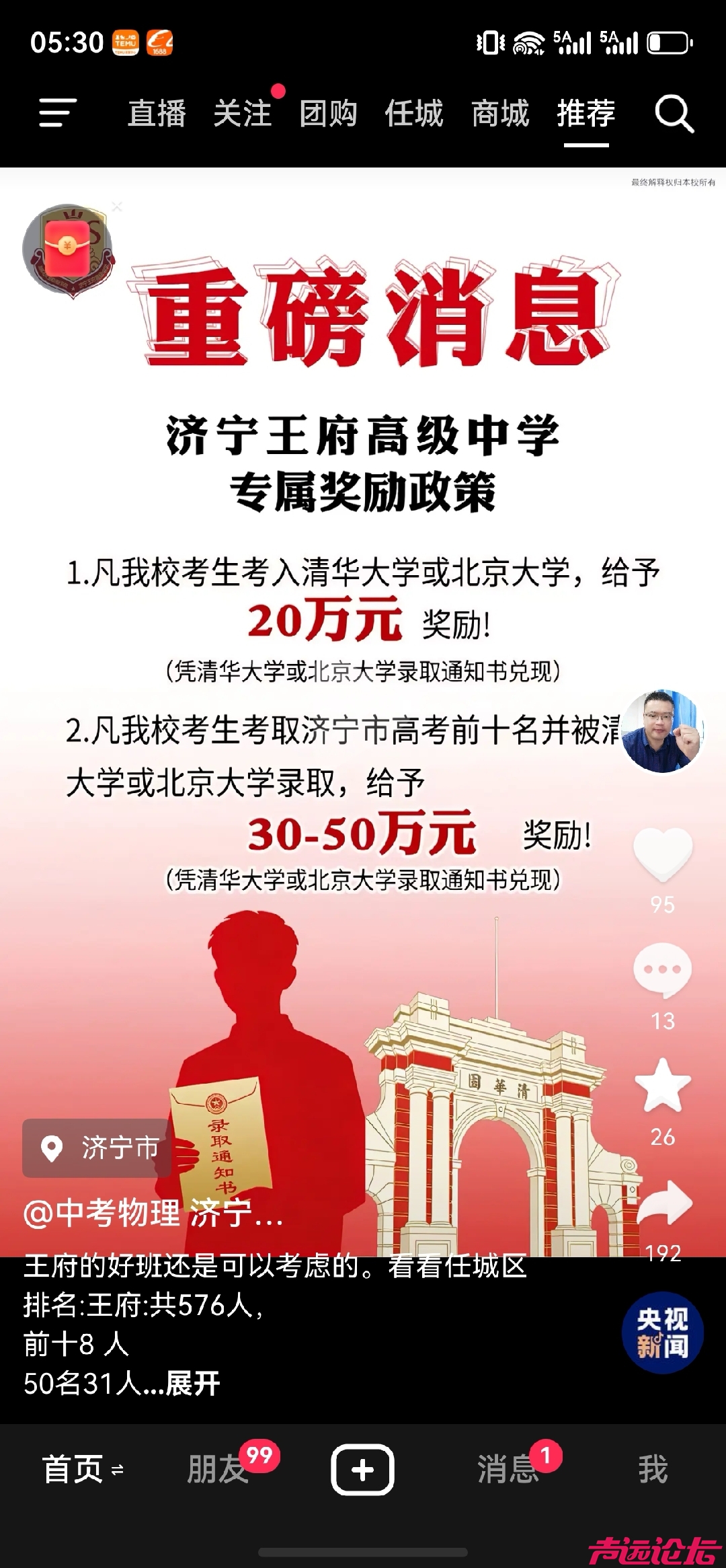726x1568 pixels.
Task: Open the comments bubble
Action: click(663, 969)
